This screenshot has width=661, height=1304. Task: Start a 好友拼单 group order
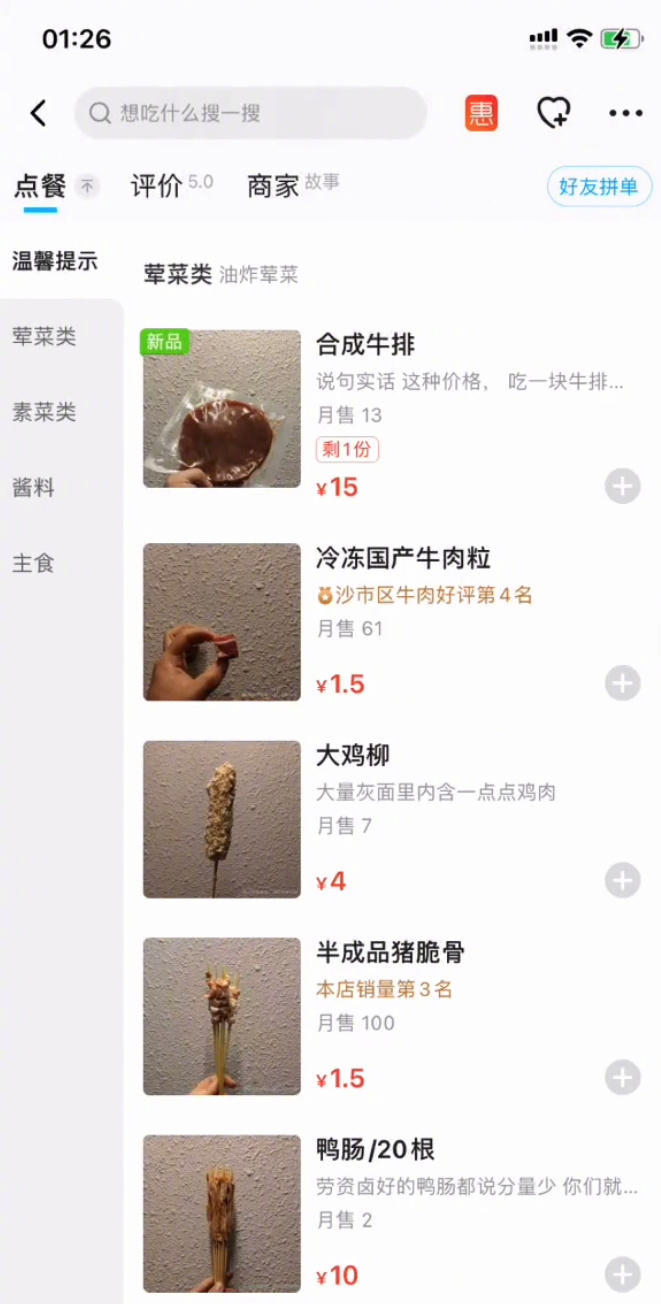[x=599, y=187]
